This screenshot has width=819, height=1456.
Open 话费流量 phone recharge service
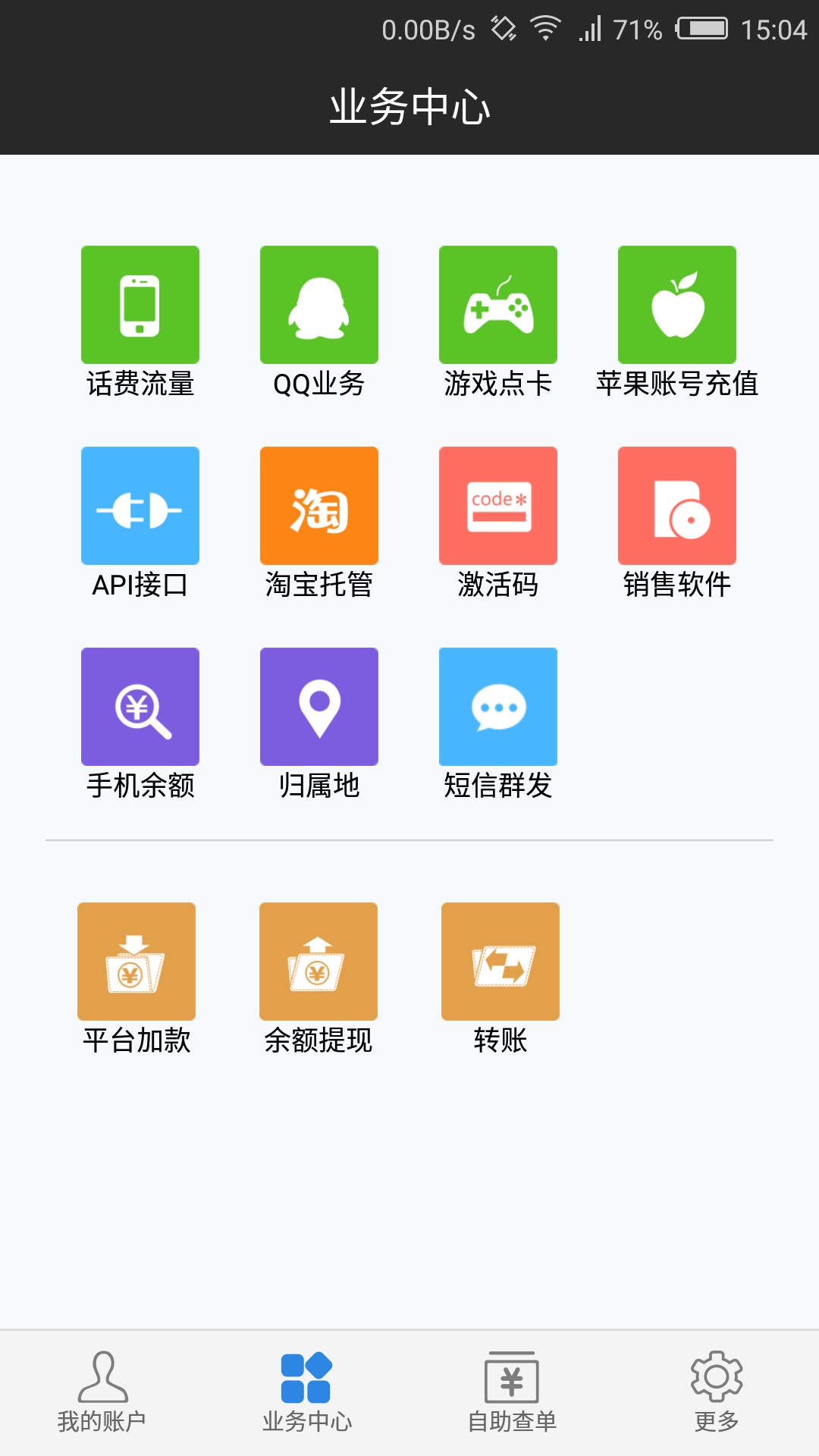pos(139,304)
